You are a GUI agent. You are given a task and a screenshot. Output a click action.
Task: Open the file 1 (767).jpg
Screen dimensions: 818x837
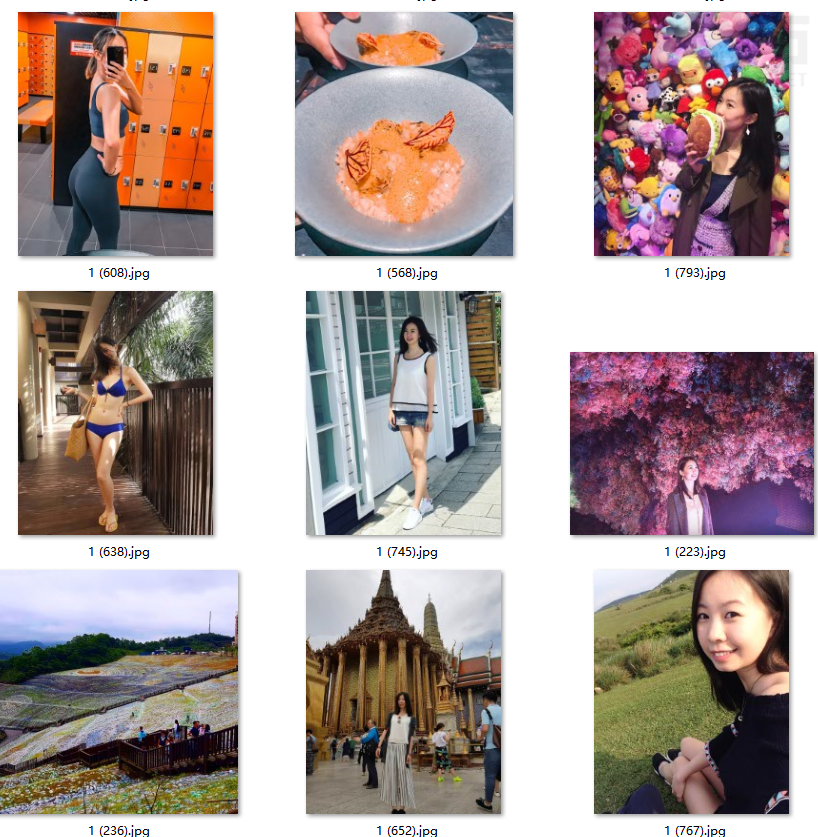click(x=691, y=692)
